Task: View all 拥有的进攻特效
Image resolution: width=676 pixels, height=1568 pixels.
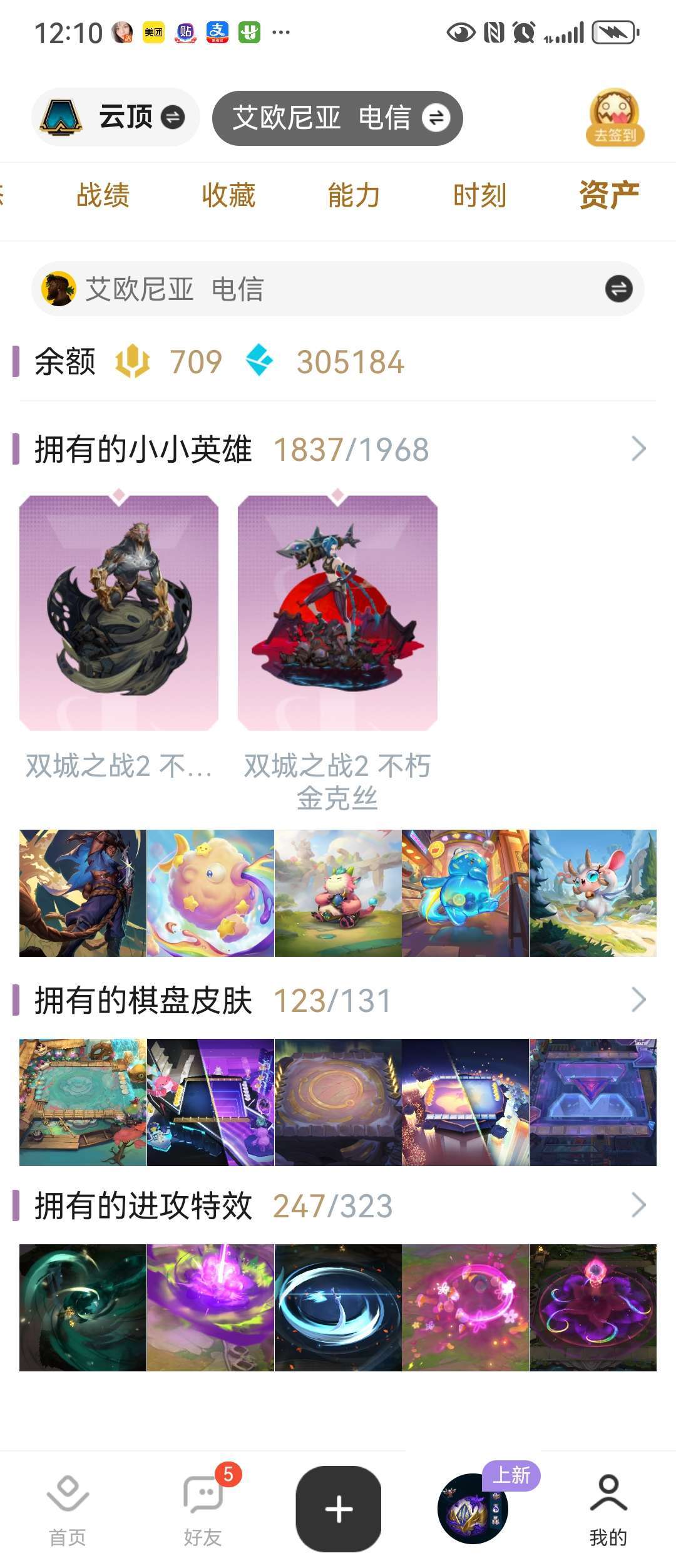Action: point(638,1205)
